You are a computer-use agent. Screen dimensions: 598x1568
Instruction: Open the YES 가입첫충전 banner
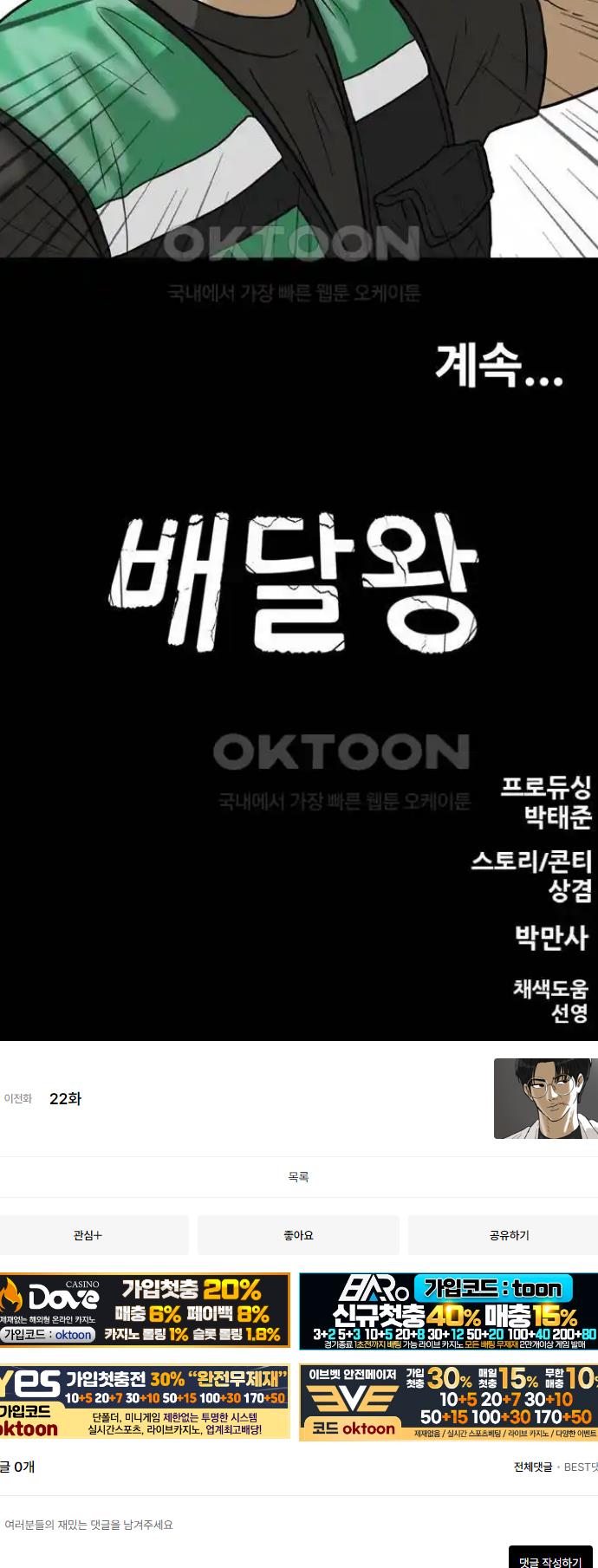click(145, 1402)
